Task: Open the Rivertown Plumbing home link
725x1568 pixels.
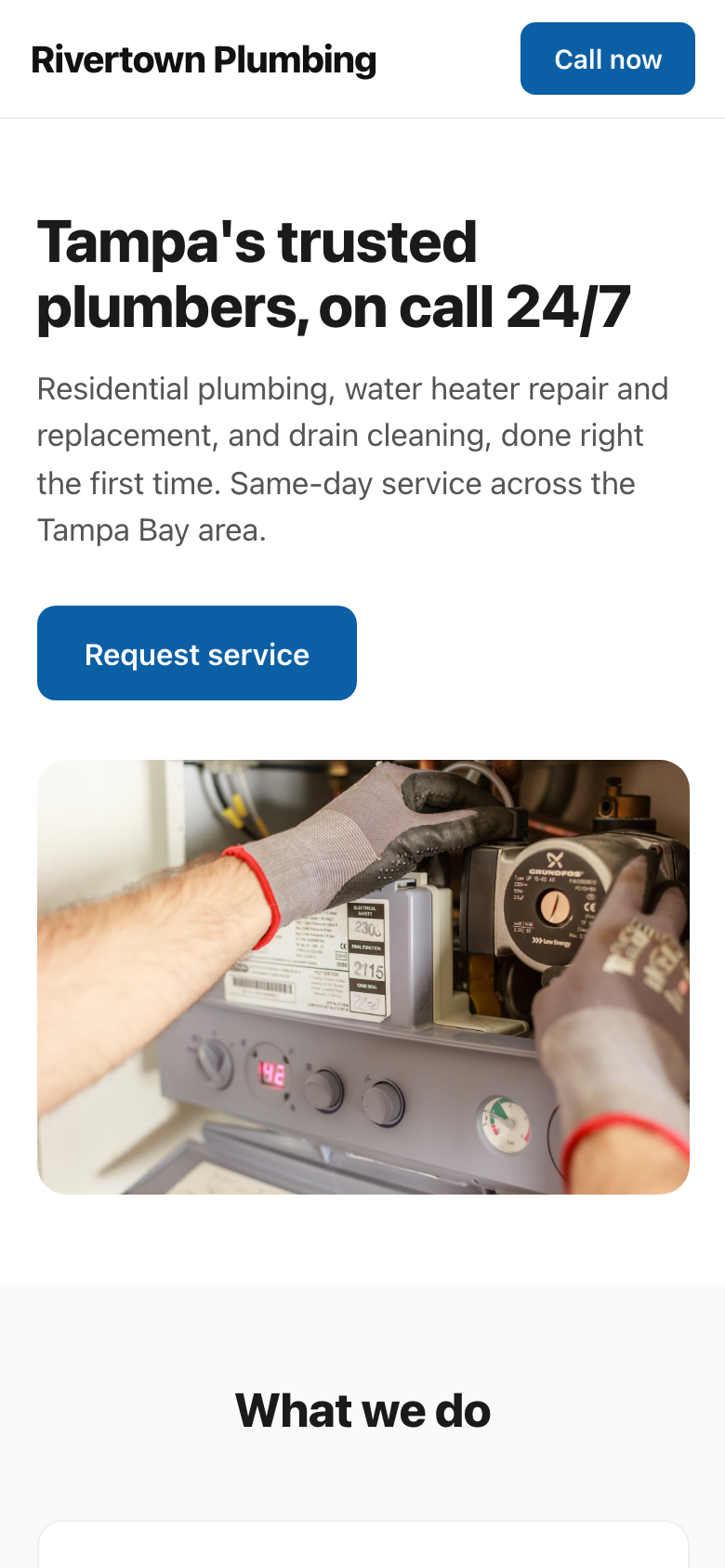Action: pos(204,59)
